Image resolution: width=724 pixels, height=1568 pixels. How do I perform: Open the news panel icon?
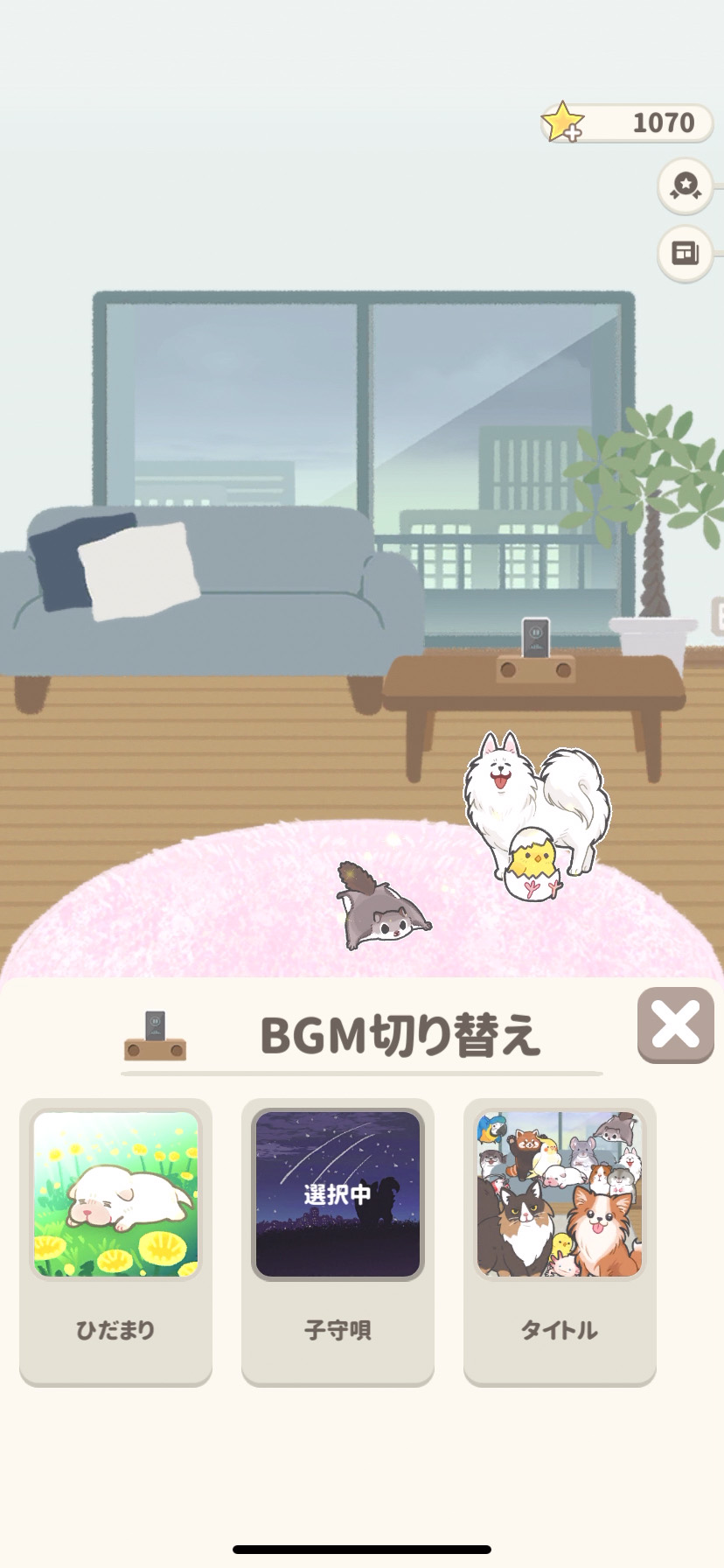coord(685,254)
